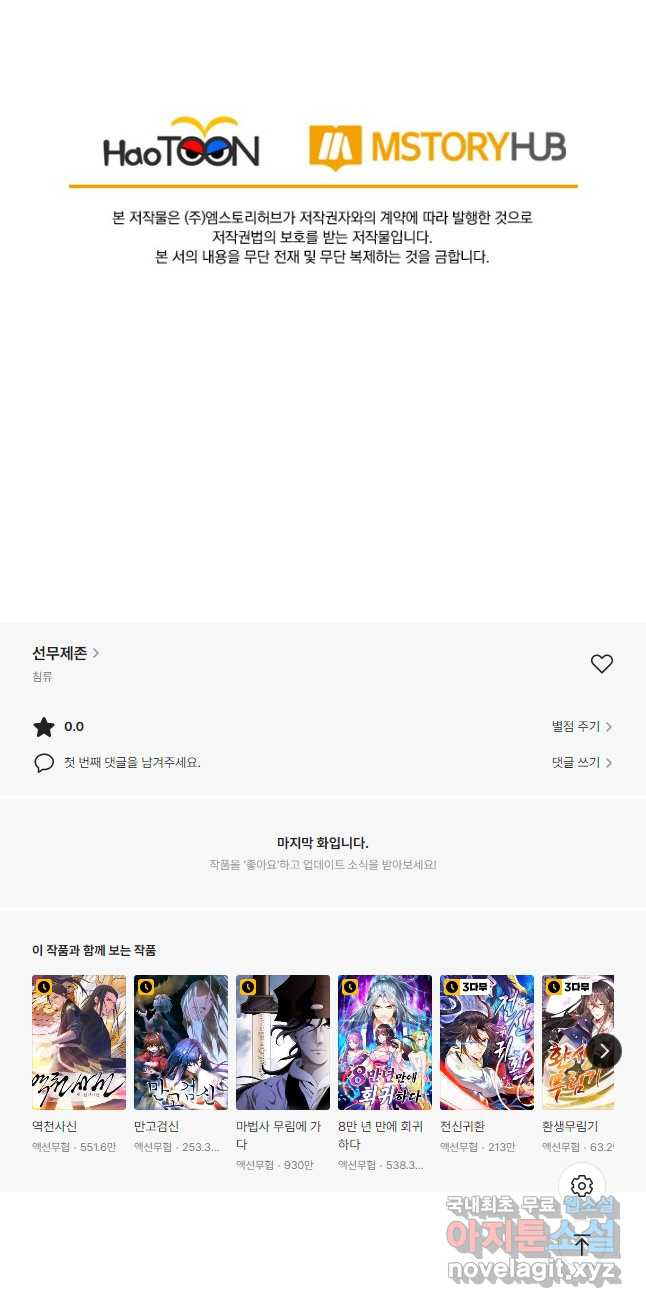Screen dimensions: 646x1308
Task: Open the 환생무림기 webtoon
Action: pos(580,1042)
